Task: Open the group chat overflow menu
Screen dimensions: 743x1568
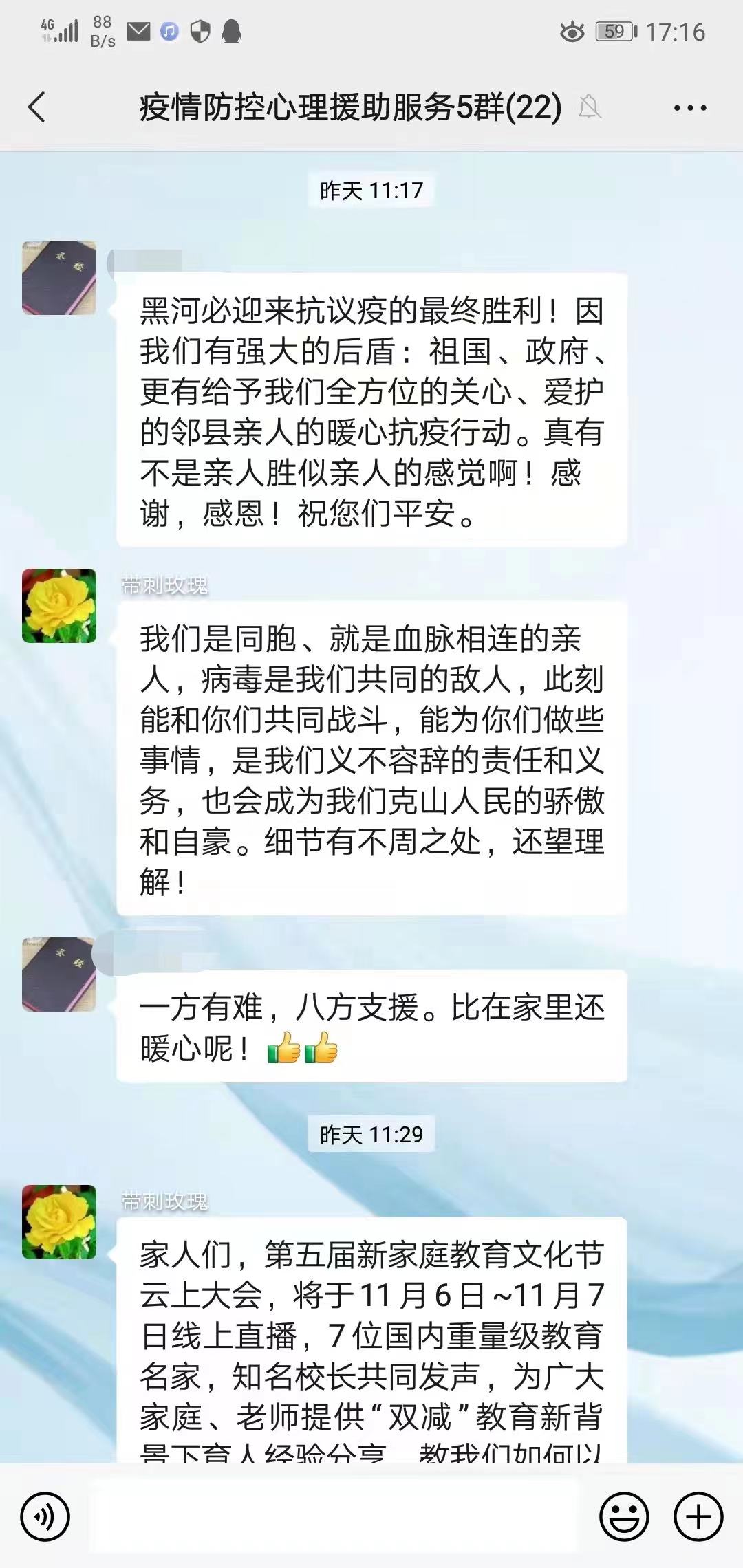Action: [x=689, y=108]
